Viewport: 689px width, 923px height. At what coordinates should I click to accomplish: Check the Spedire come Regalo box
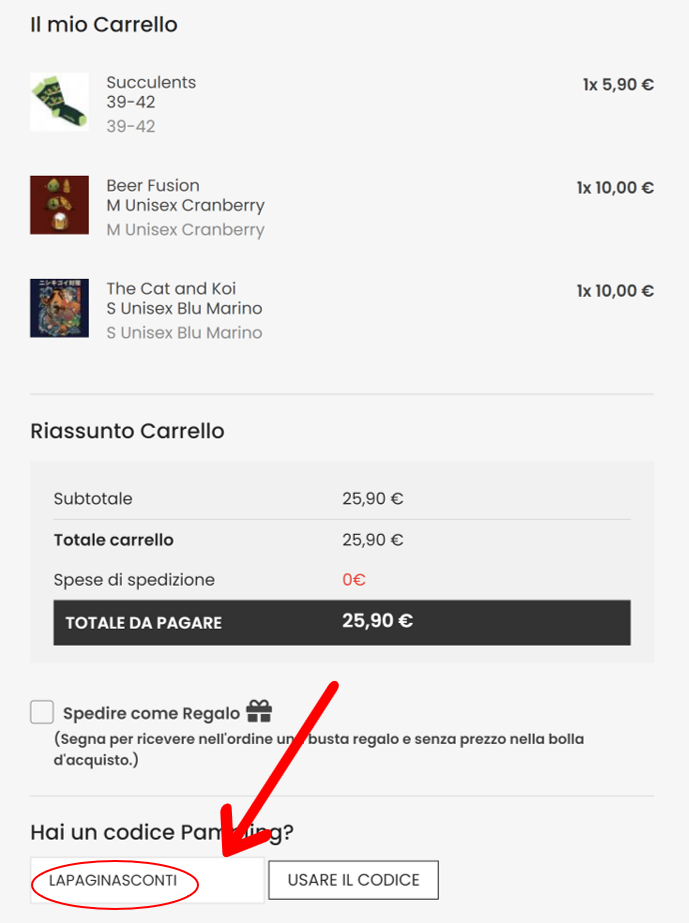(42, 712)
